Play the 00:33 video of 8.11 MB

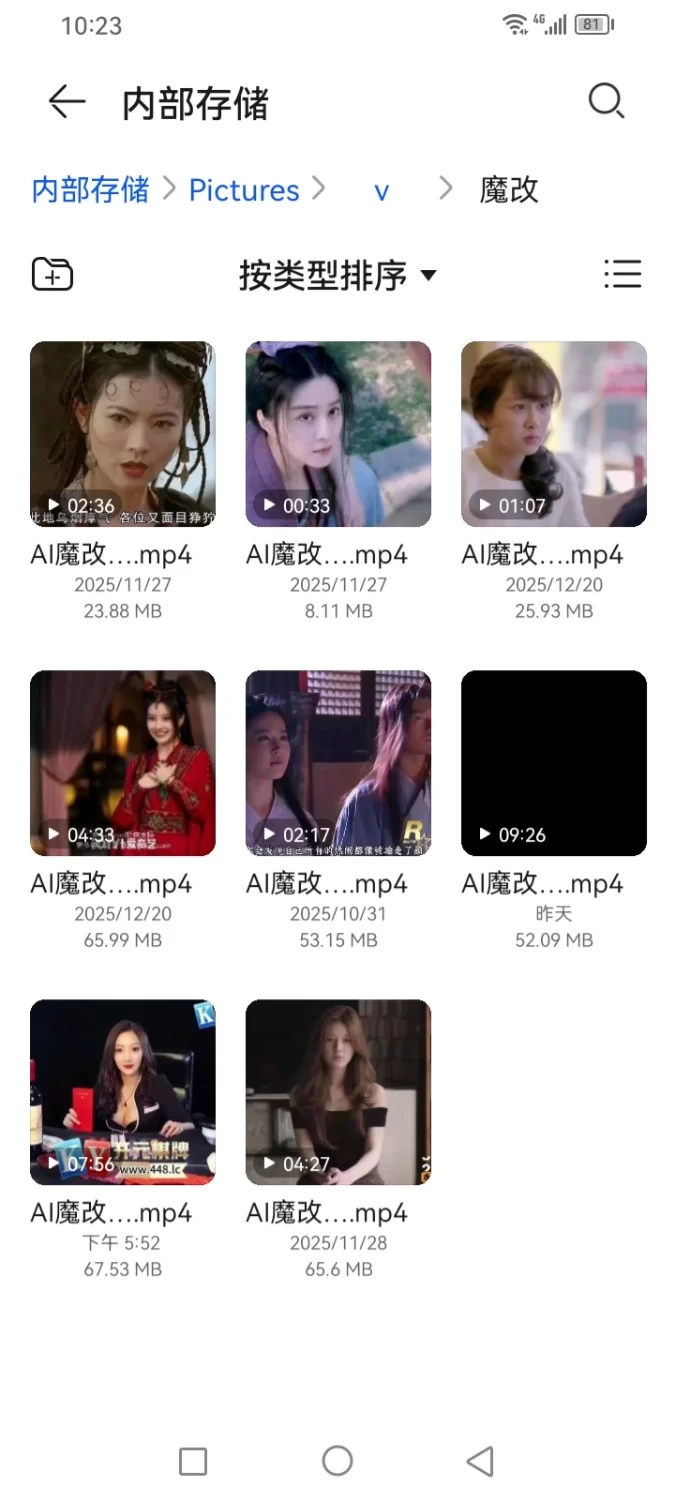[338, 434]
